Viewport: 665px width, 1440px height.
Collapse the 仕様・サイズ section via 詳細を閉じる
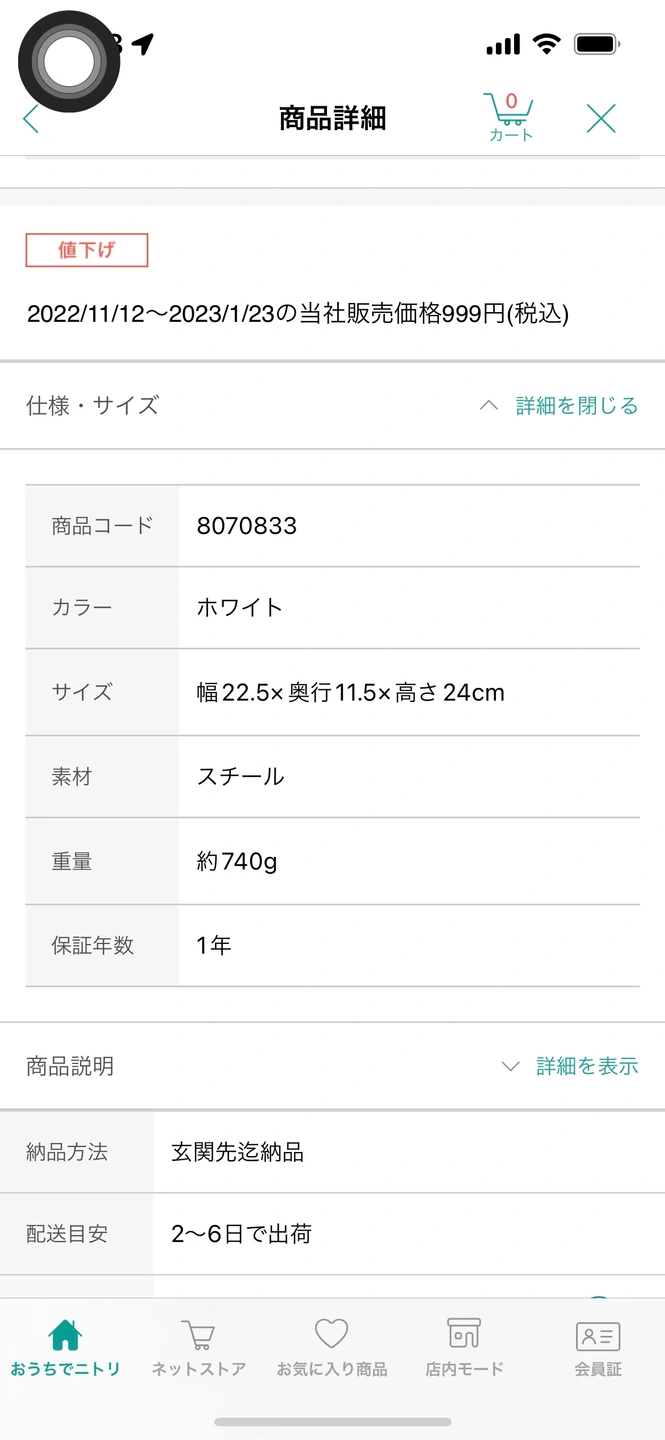558,406
